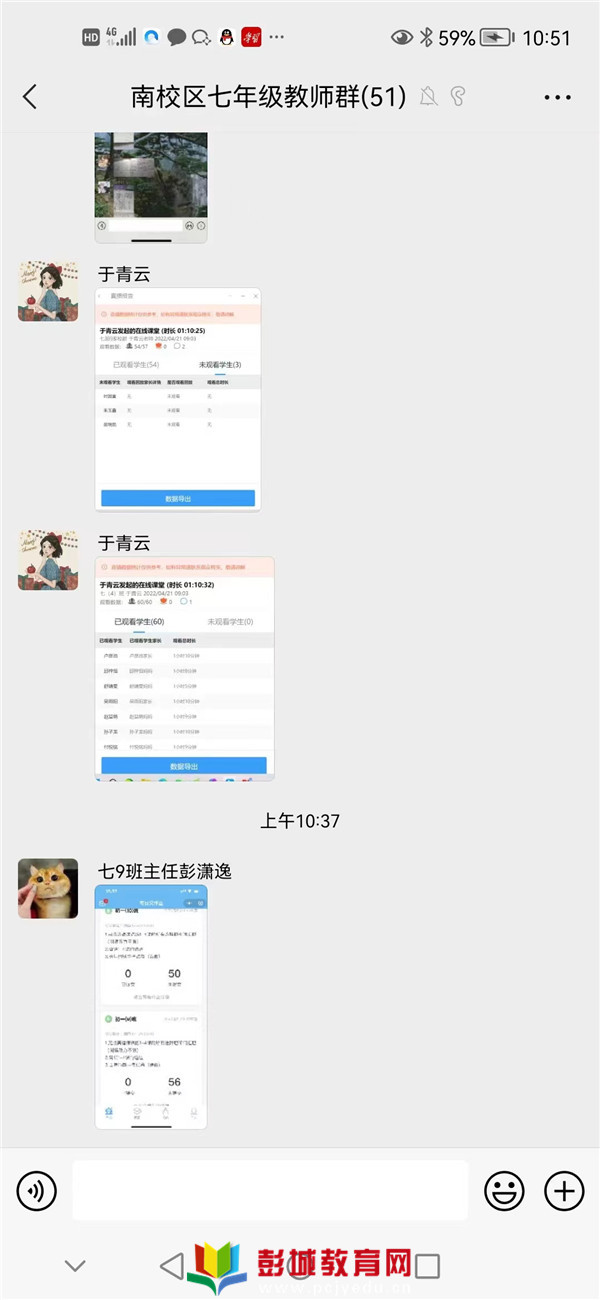
Task: Open the chat overflow menu
Action: (x=557, y=97)
